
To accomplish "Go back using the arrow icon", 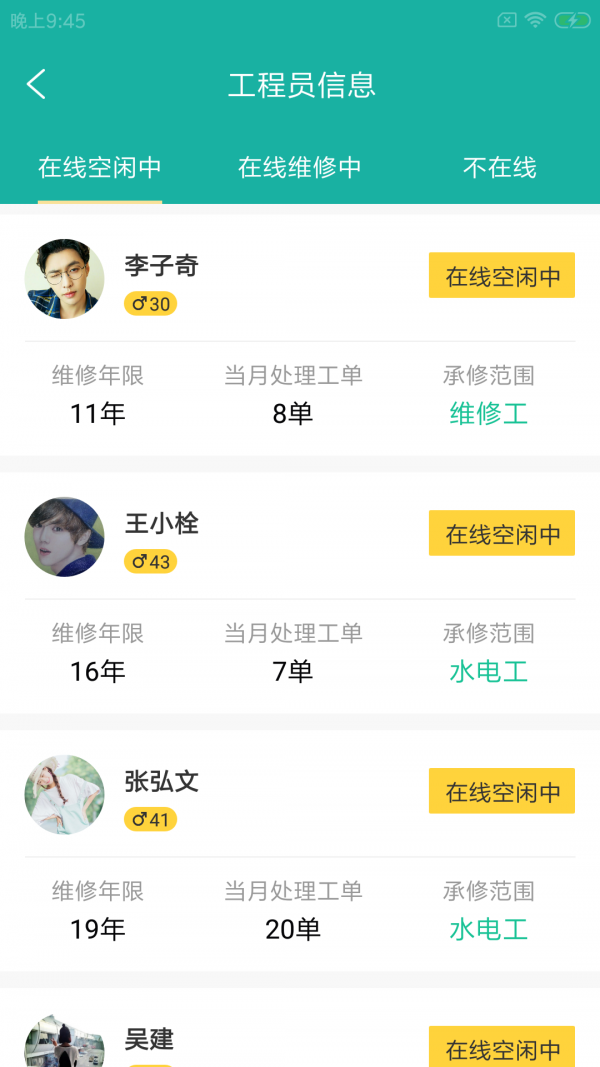I will coord(36,84).
